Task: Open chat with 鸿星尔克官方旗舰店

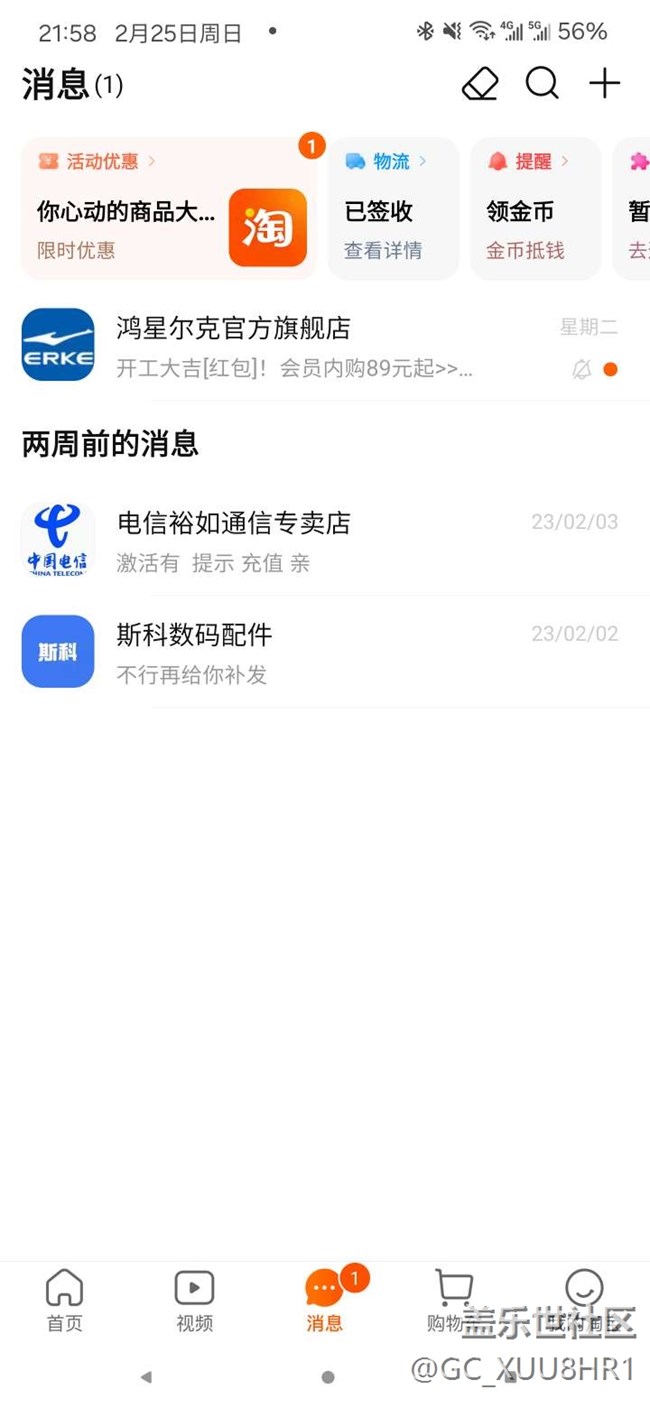Action: point(325,346)
